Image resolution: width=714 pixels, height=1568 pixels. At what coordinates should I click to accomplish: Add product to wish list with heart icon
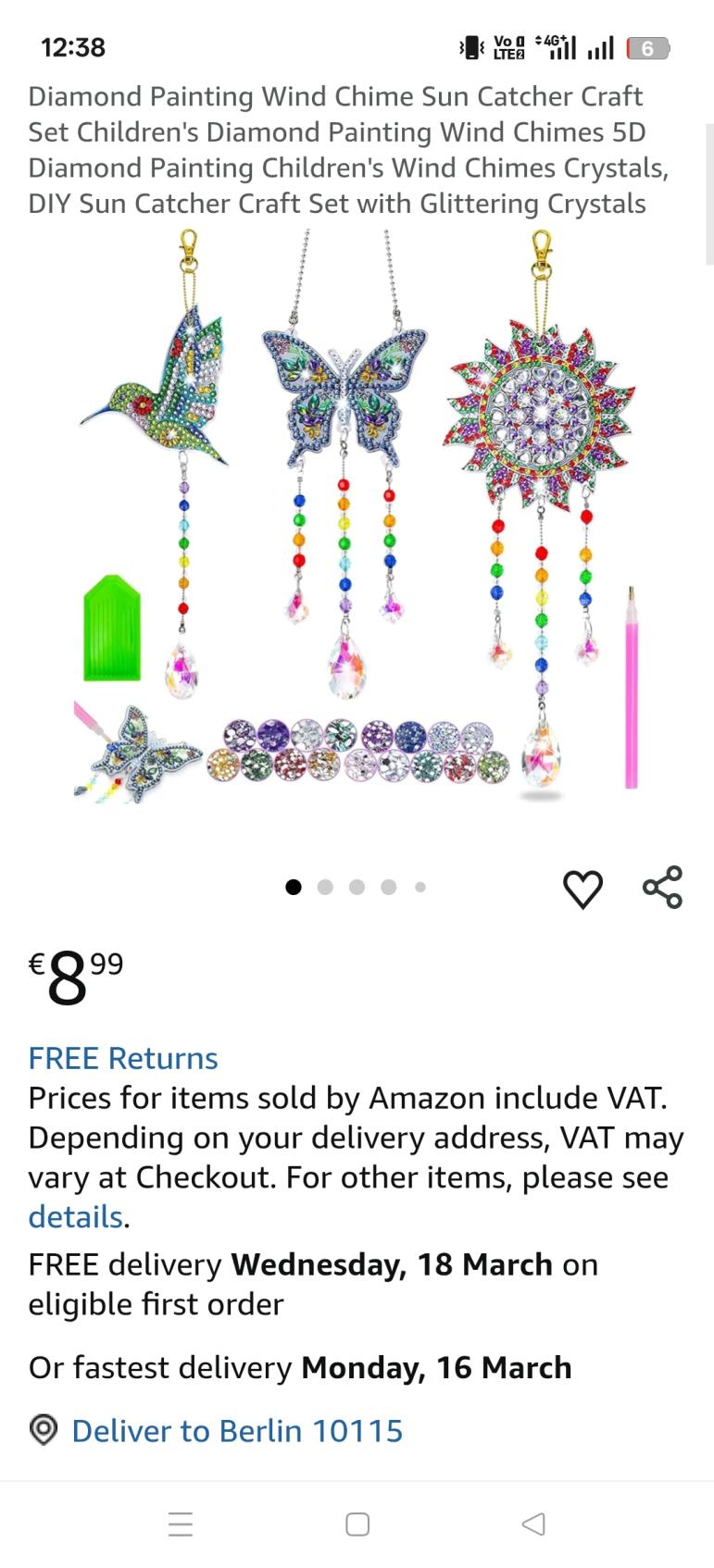(582, 889)
